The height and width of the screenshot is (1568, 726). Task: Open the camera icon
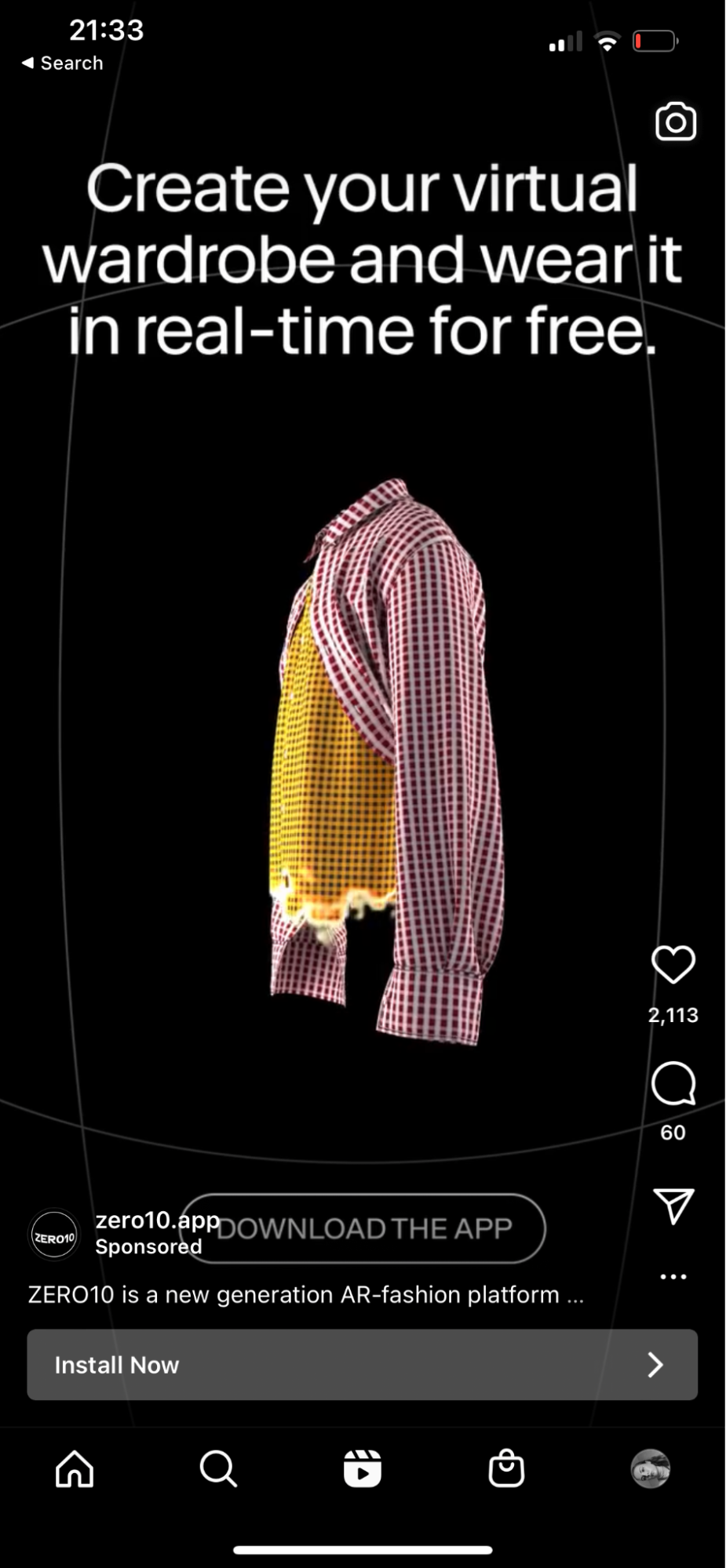pos(675,122)
